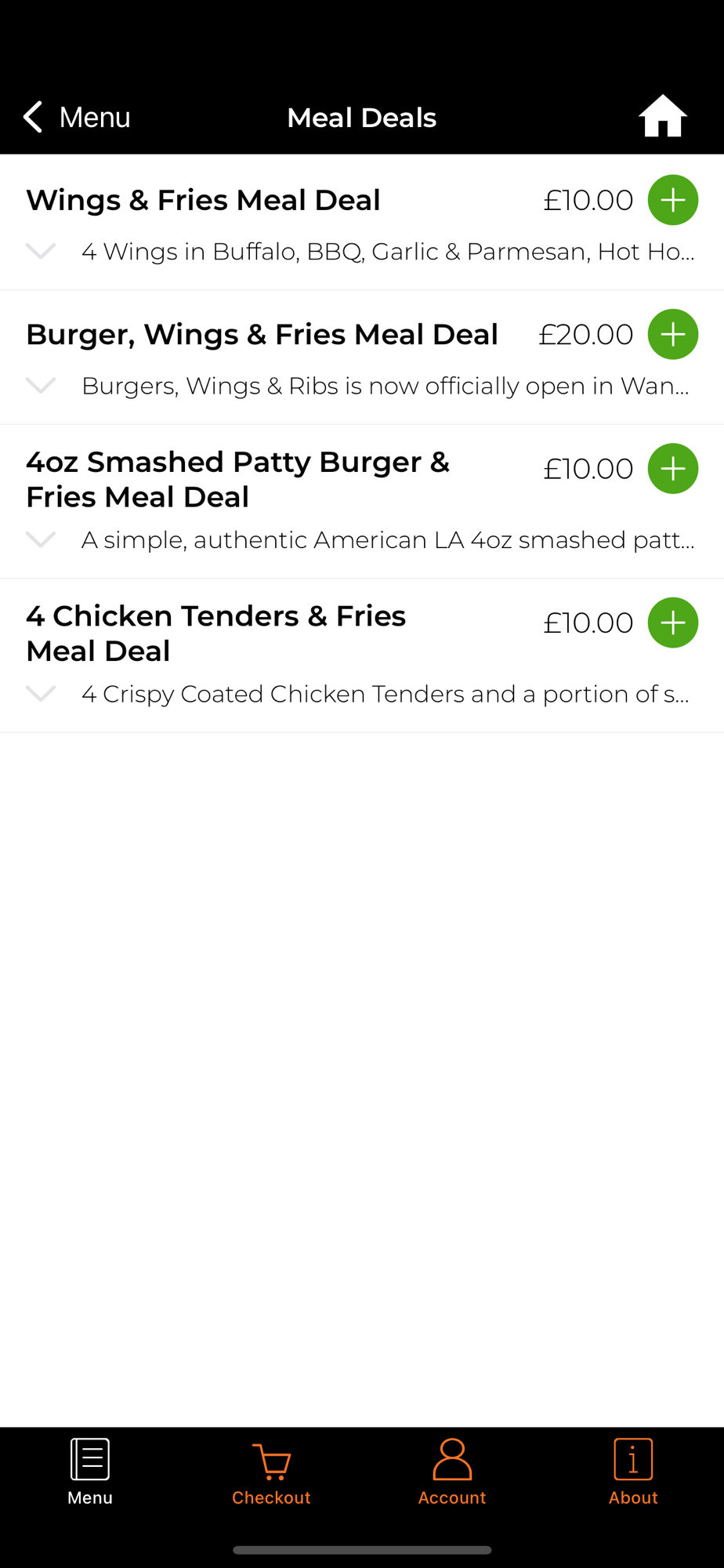
Task: Expand 4oz Smashed Patty Burger description
Action: click(41, 539)
